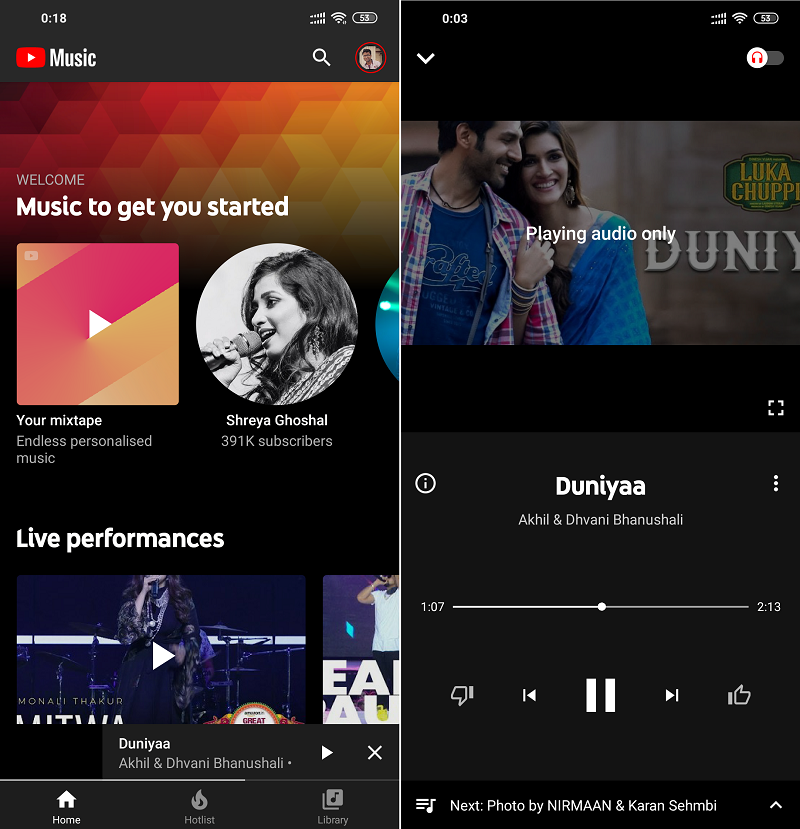
Task: Dislike the current song
Action: click(x=462, y=695)
